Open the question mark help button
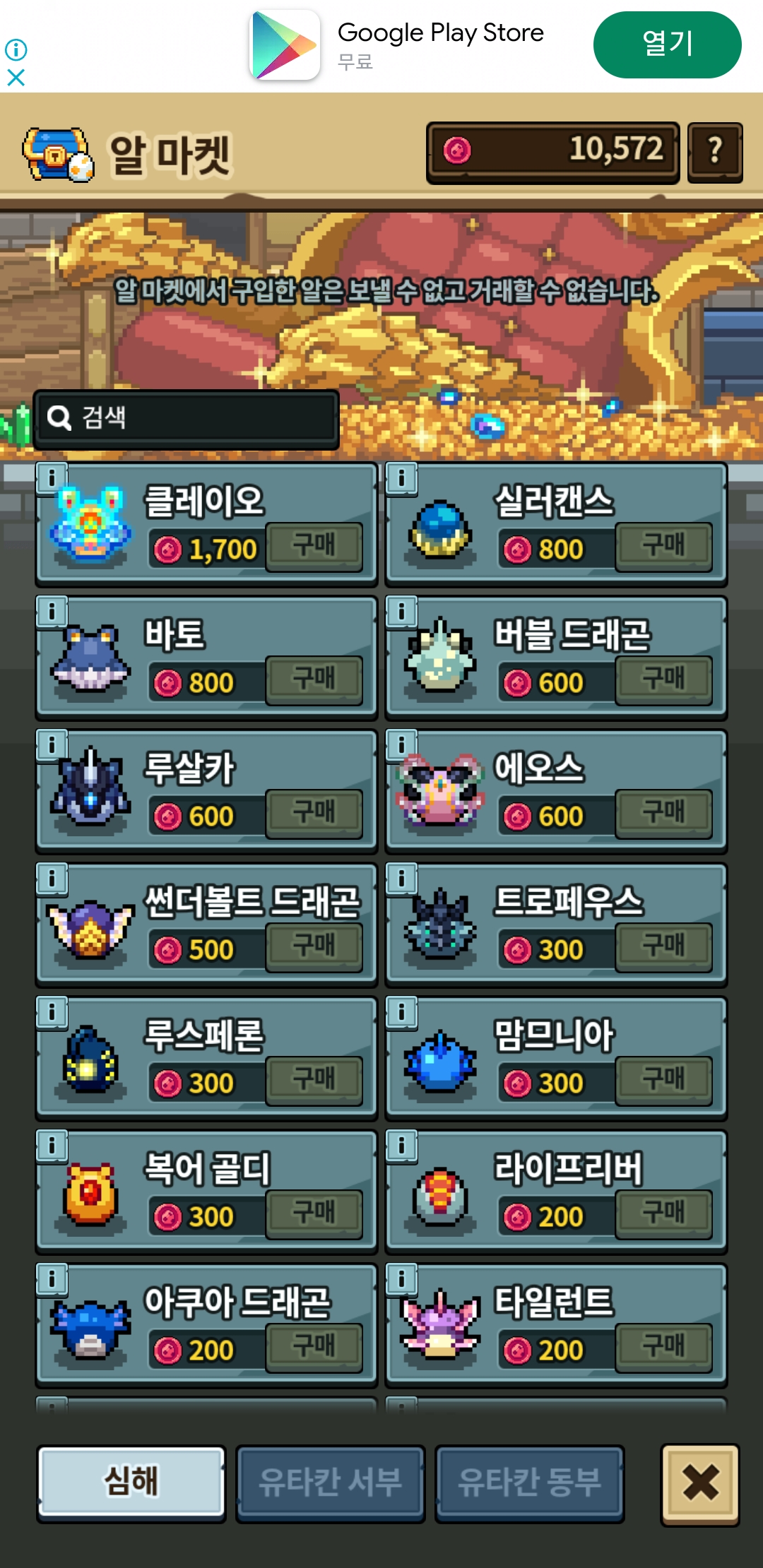The image size is (763, 1568). coord(715,151)
